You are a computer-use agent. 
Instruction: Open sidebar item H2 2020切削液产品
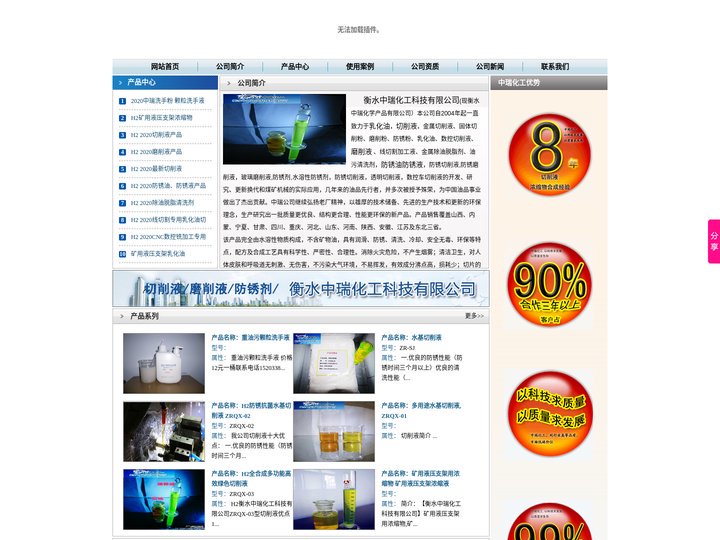(156, 135)
